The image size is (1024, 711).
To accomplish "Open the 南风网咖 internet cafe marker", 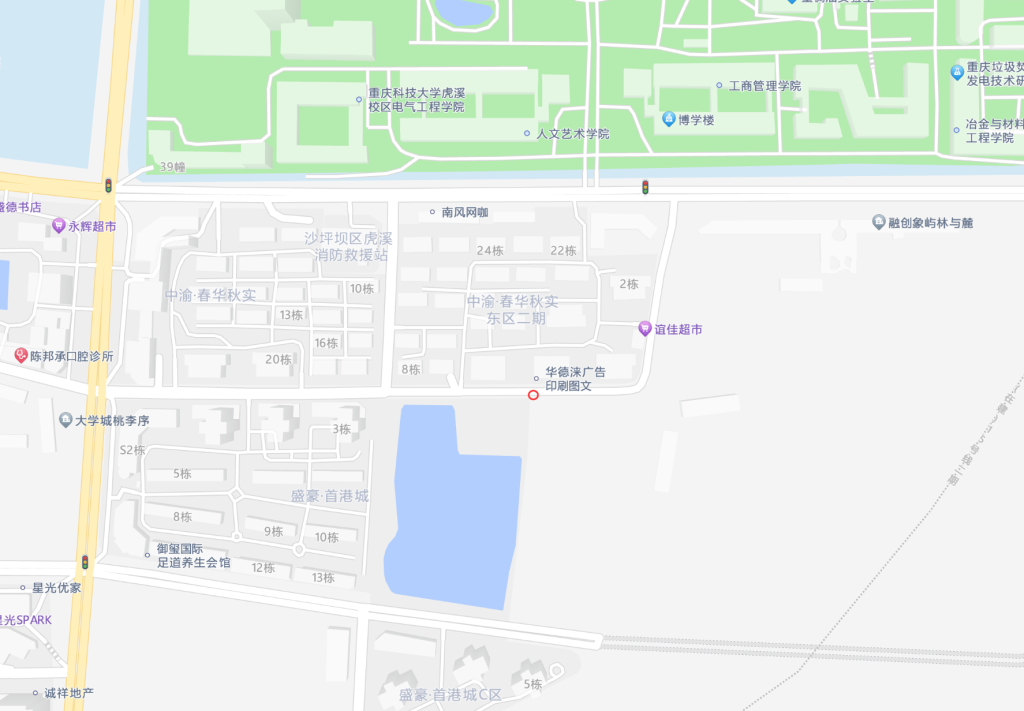I will tap(432, 212).
